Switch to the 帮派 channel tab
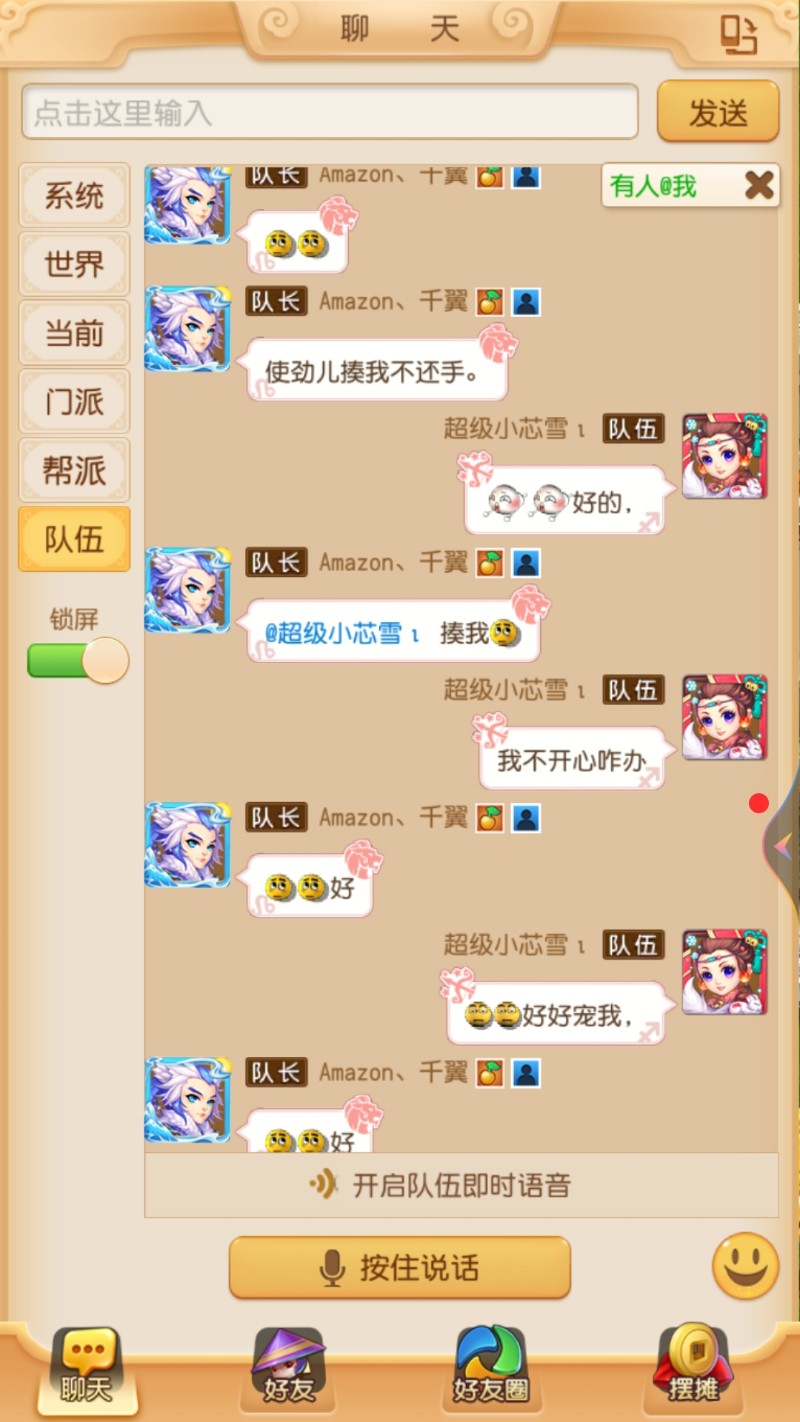 [x=74, y=471]
